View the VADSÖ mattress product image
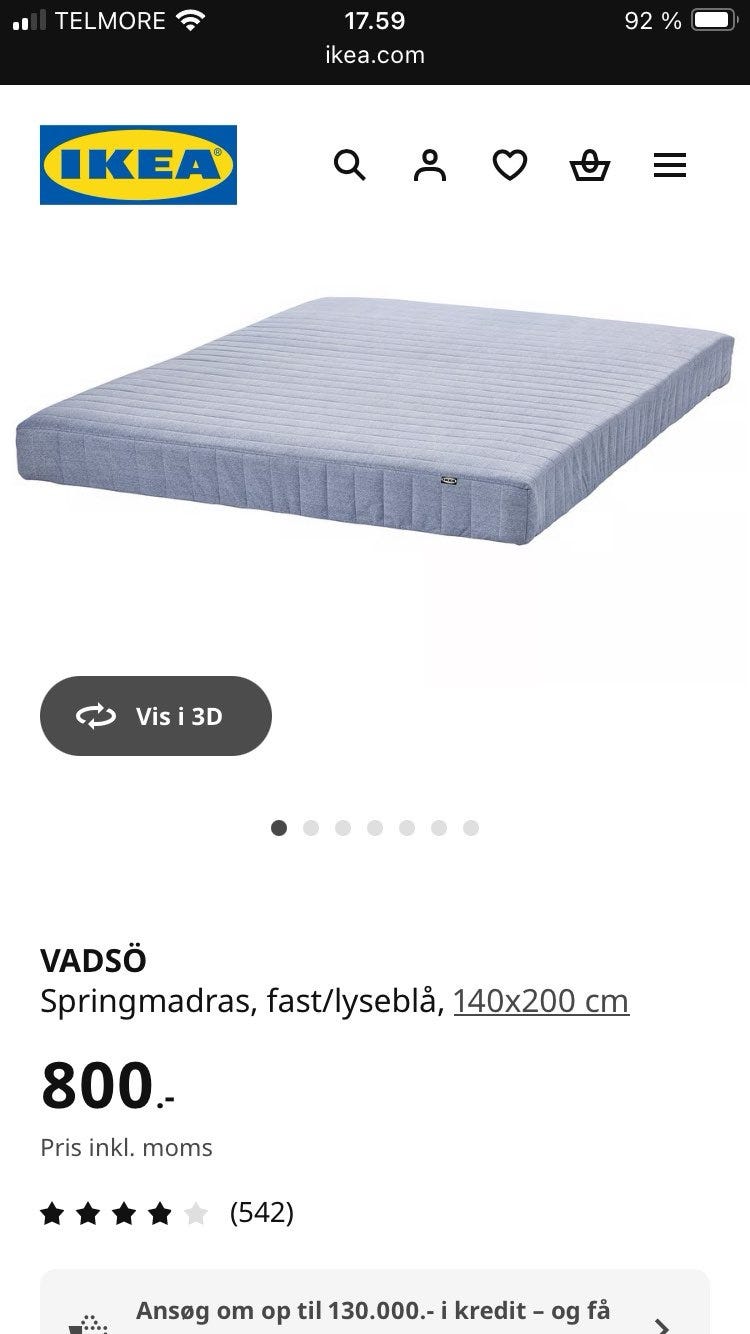Image resolution: width=750 pixels, height=1334 pixels. point(375,420)
